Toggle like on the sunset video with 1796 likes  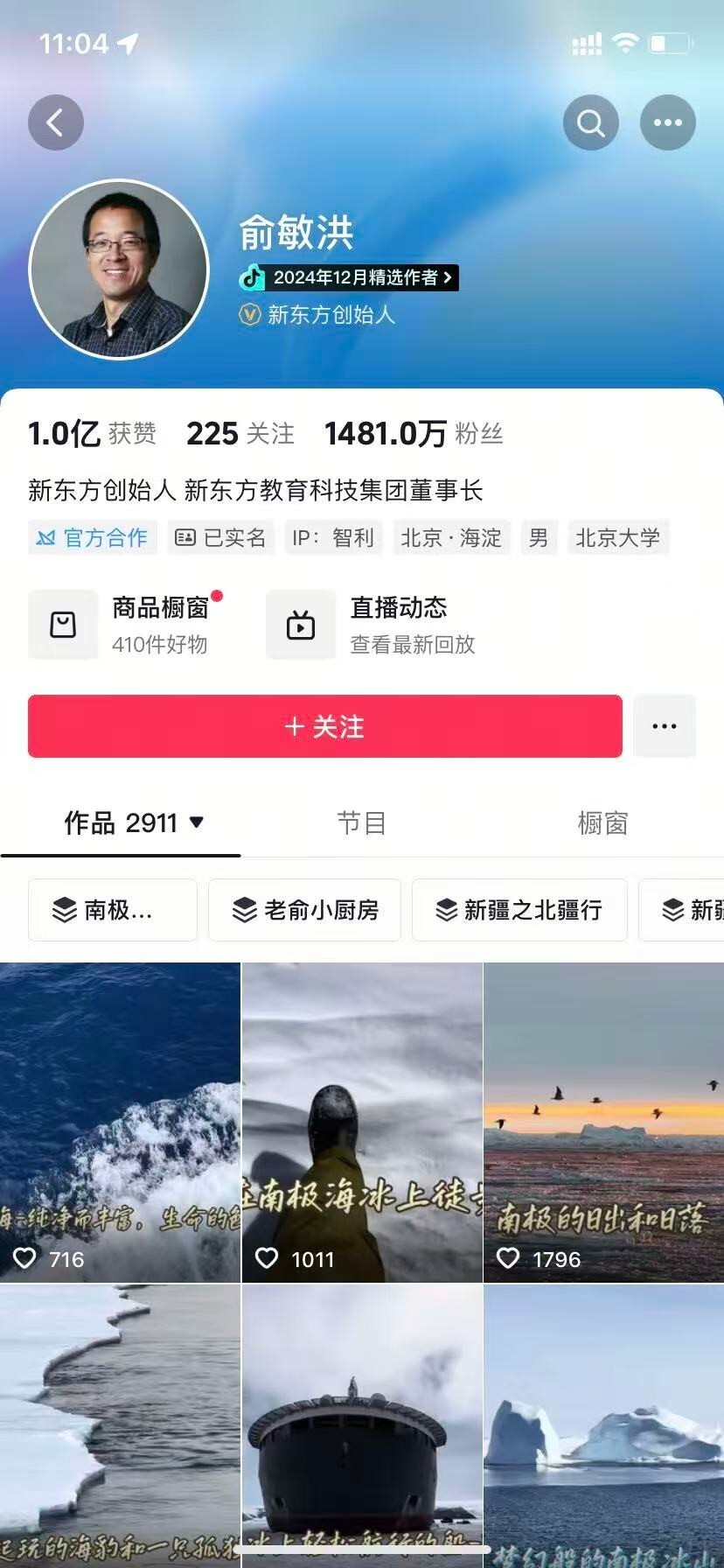507,1258
